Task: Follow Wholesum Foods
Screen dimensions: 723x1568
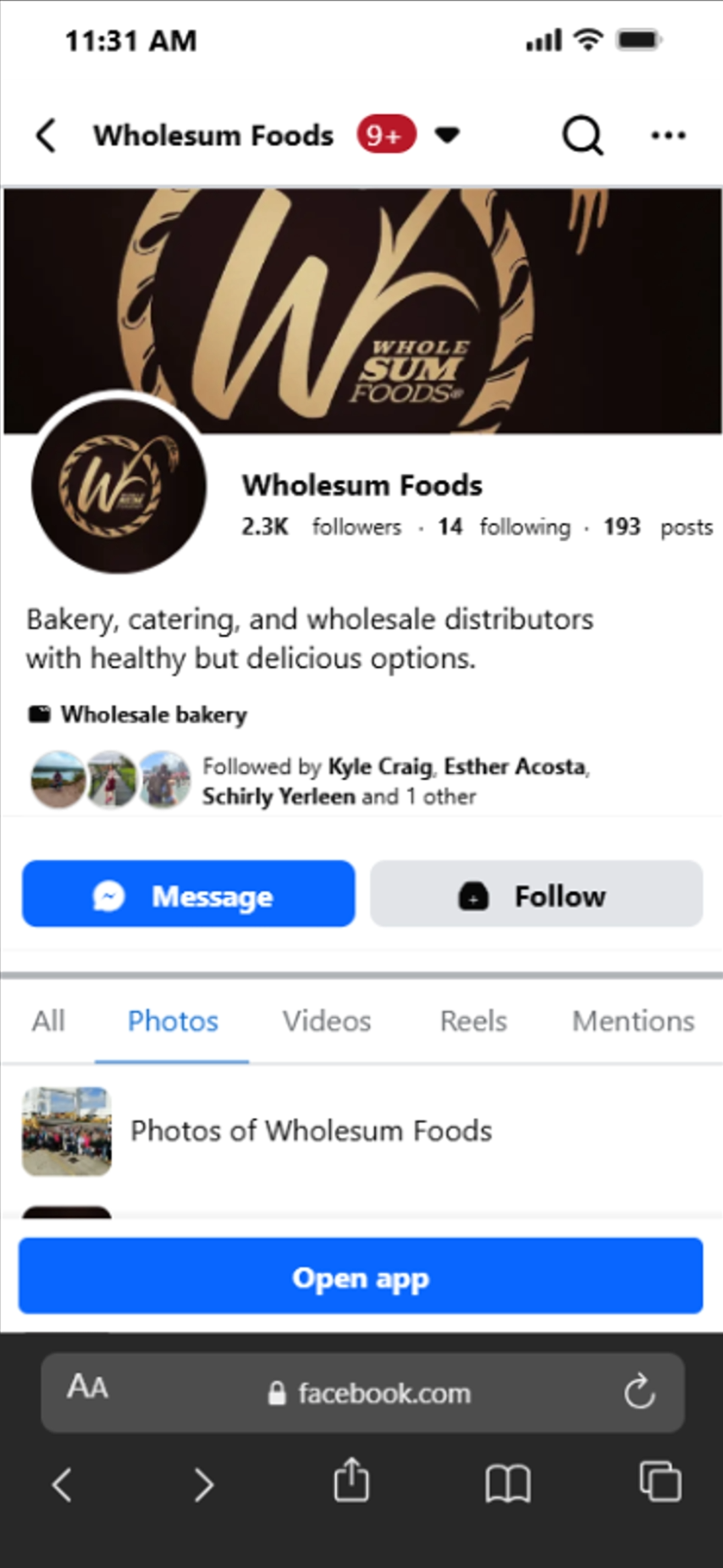Action: click(x=536, y=895)
